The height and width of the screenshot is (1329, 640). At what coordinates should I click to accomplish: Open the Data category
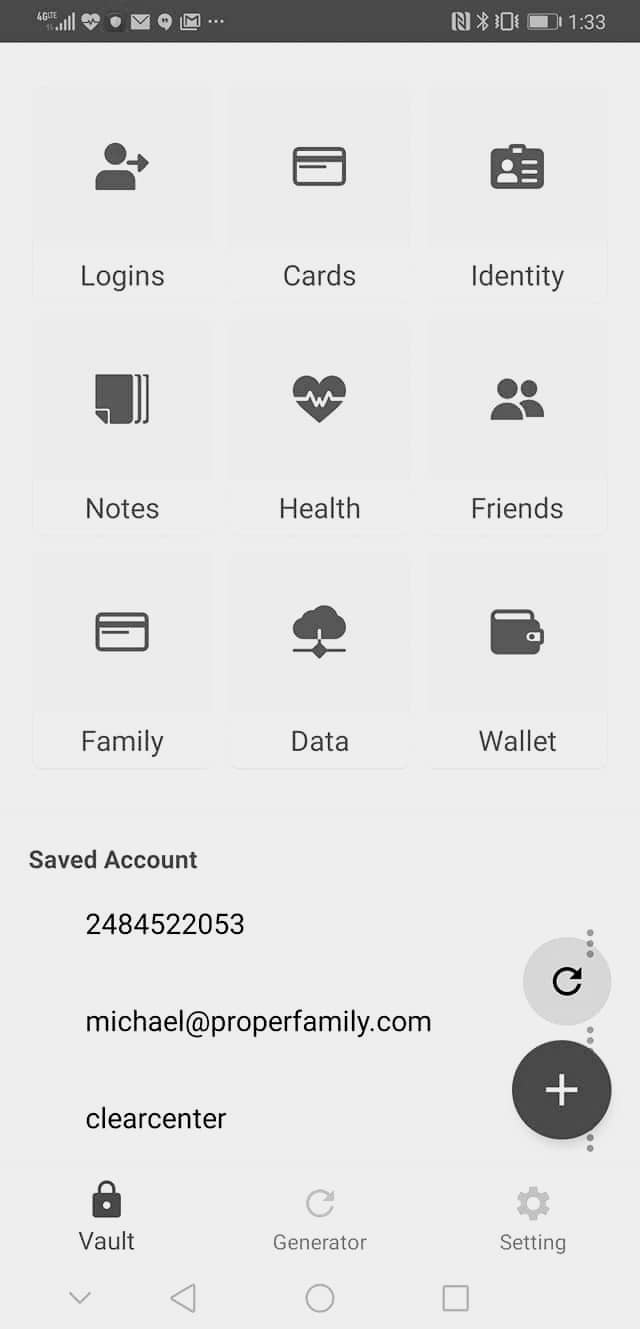[x=319, y=661]
